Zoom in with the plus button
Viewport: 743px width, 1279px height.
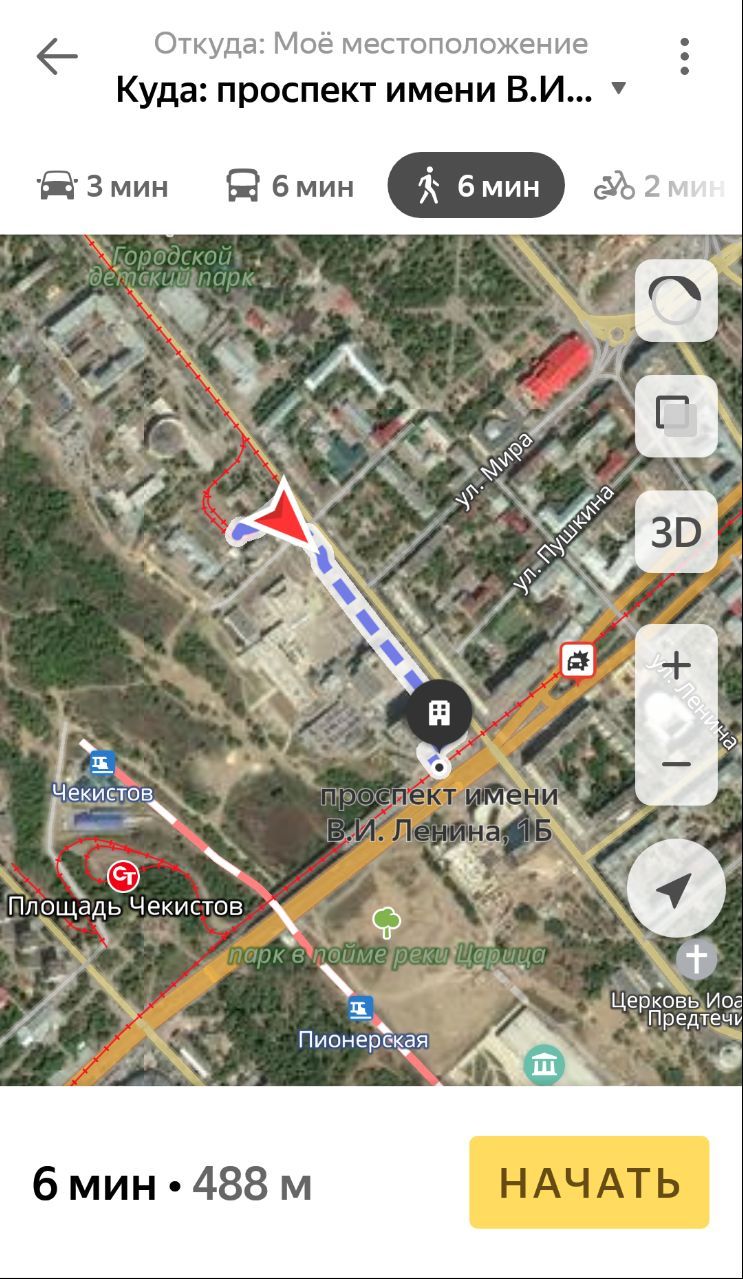coord(676,665)
